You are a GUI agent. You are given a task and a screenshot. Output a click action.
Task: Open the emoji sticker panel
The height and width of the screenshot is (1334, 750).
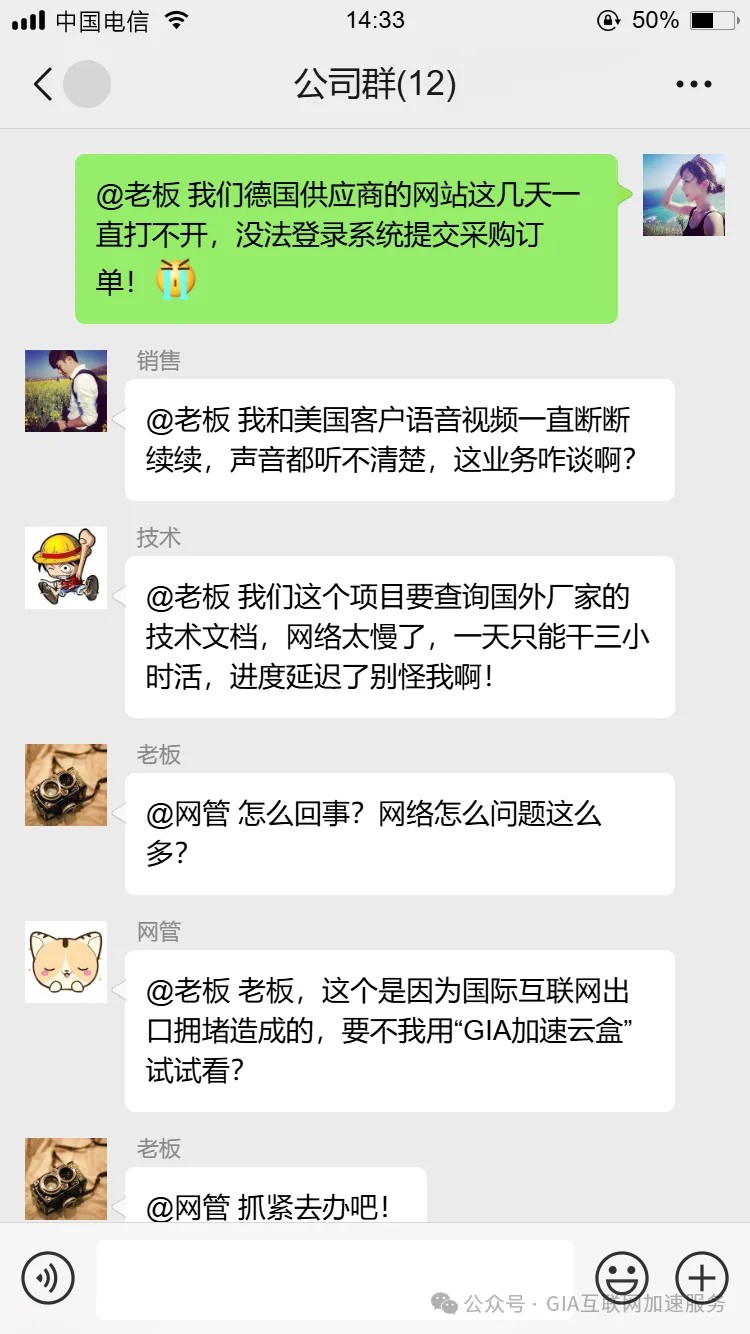[622, 1277]
